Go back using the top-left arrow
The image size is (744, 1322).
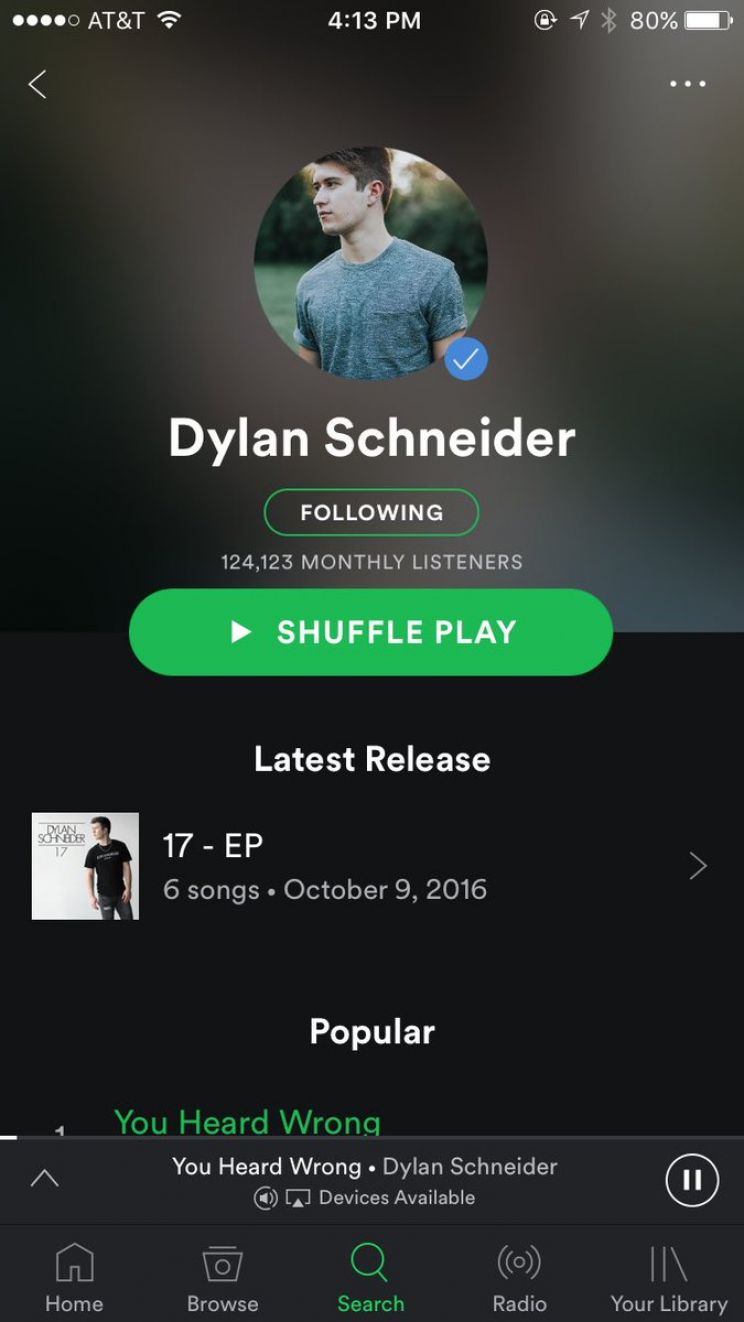pyautogui.click(x=38, y=85)
